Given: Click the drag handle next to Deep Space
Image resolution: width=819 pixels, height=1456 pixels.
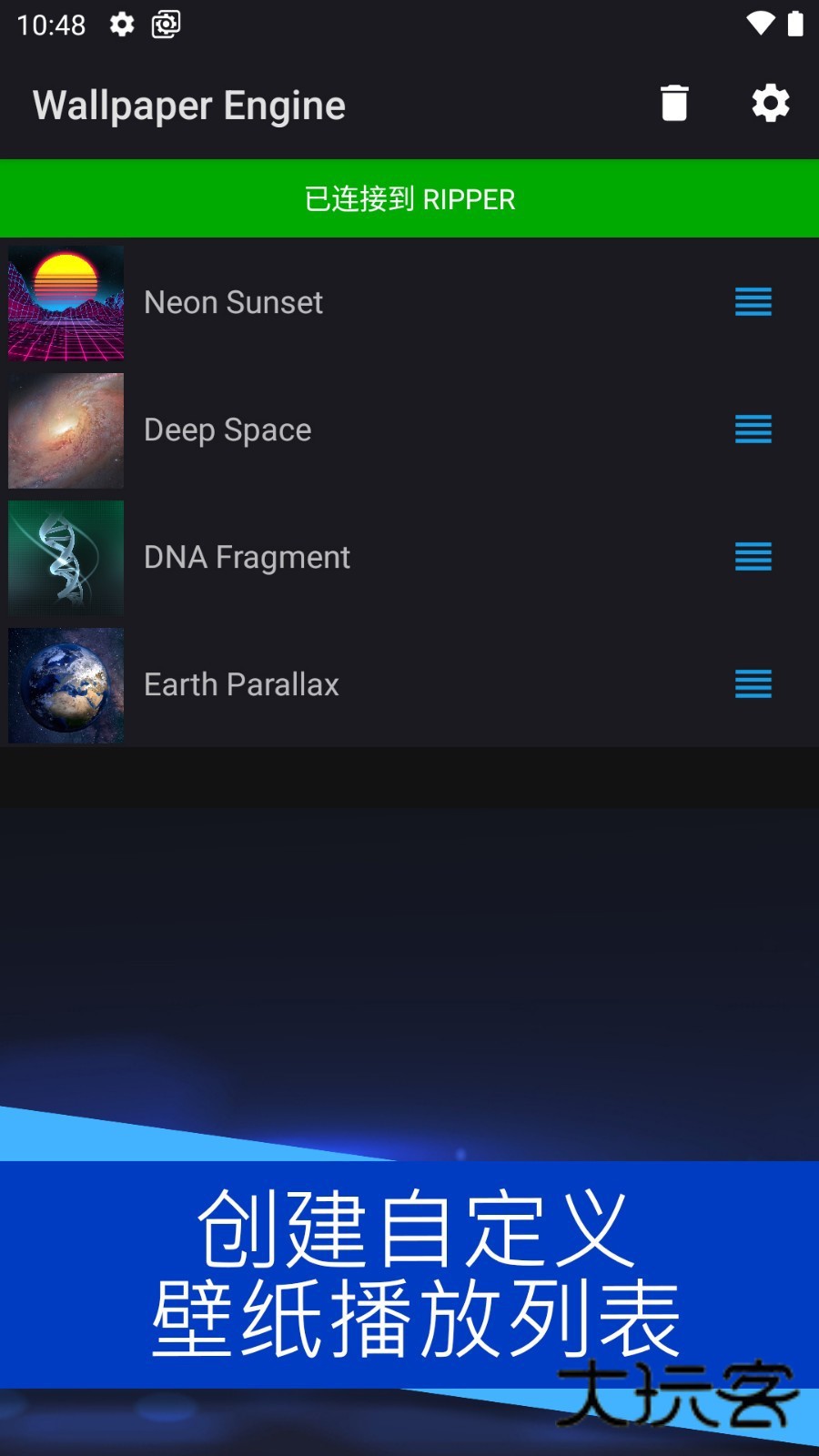Looking at the screenshot, I should pyautogui.click(x=753, y=430).
